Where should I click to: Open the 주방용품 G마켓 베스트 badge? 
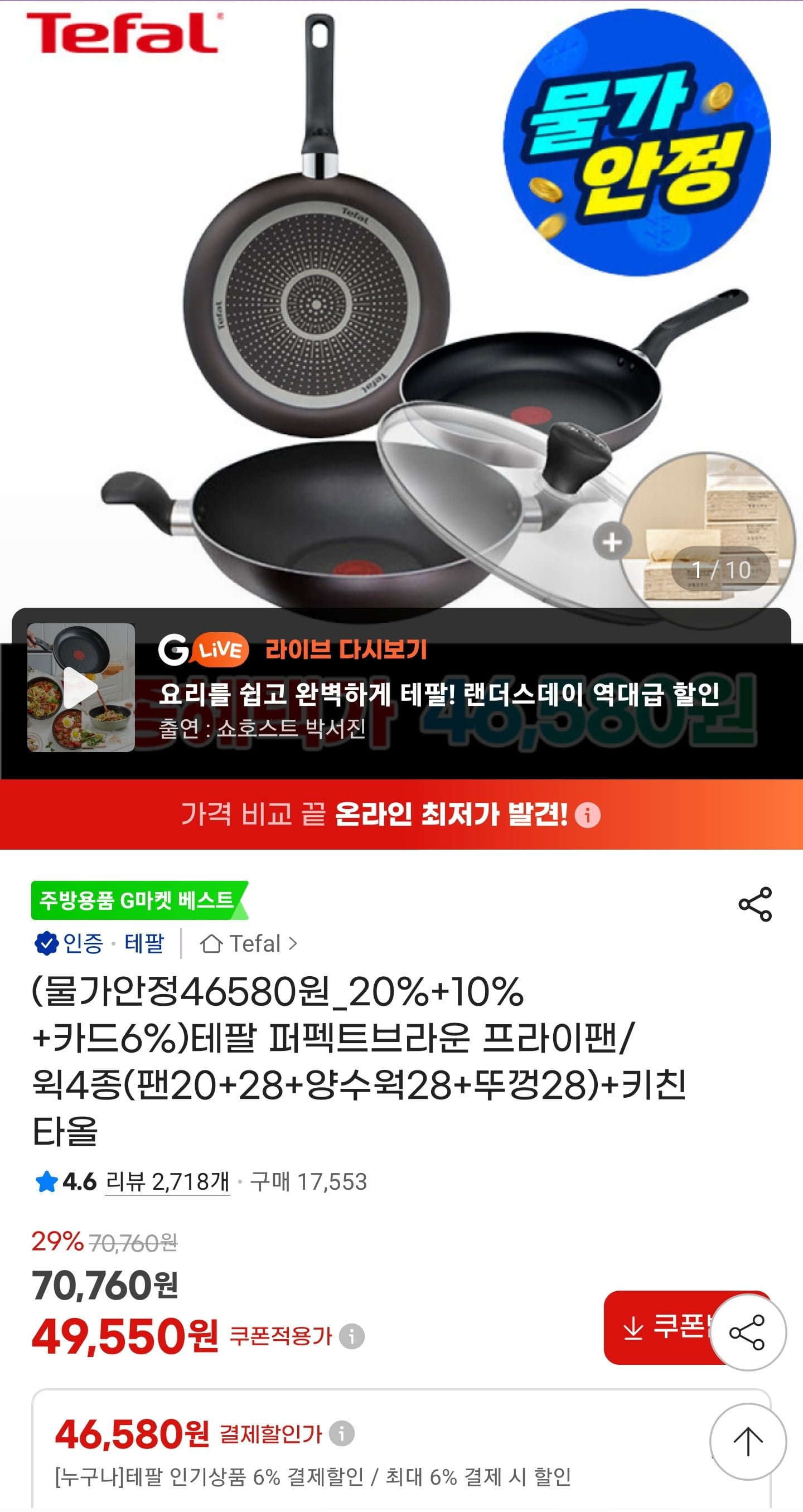(137, 900)
